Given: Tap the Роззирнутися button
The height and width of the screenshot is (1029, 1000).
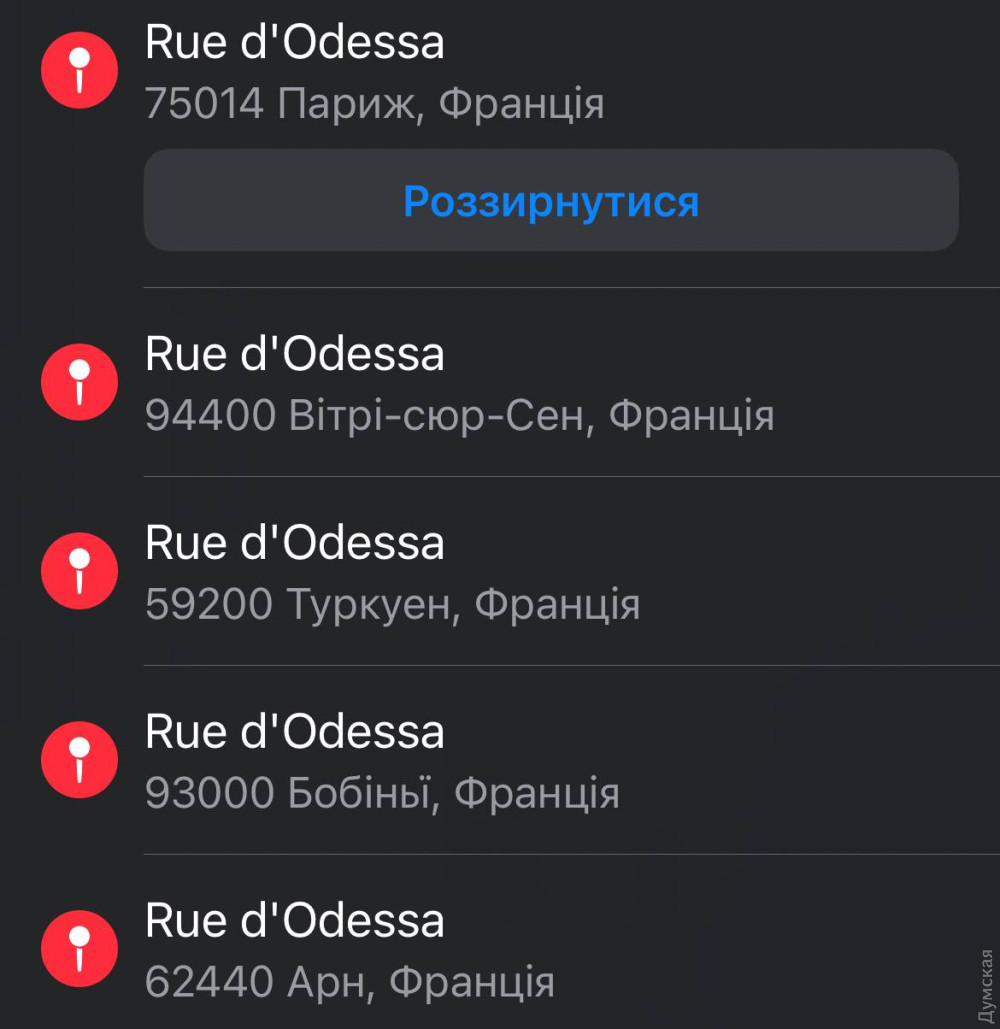Looking at the screenshot, I should [x=551, y=201].
